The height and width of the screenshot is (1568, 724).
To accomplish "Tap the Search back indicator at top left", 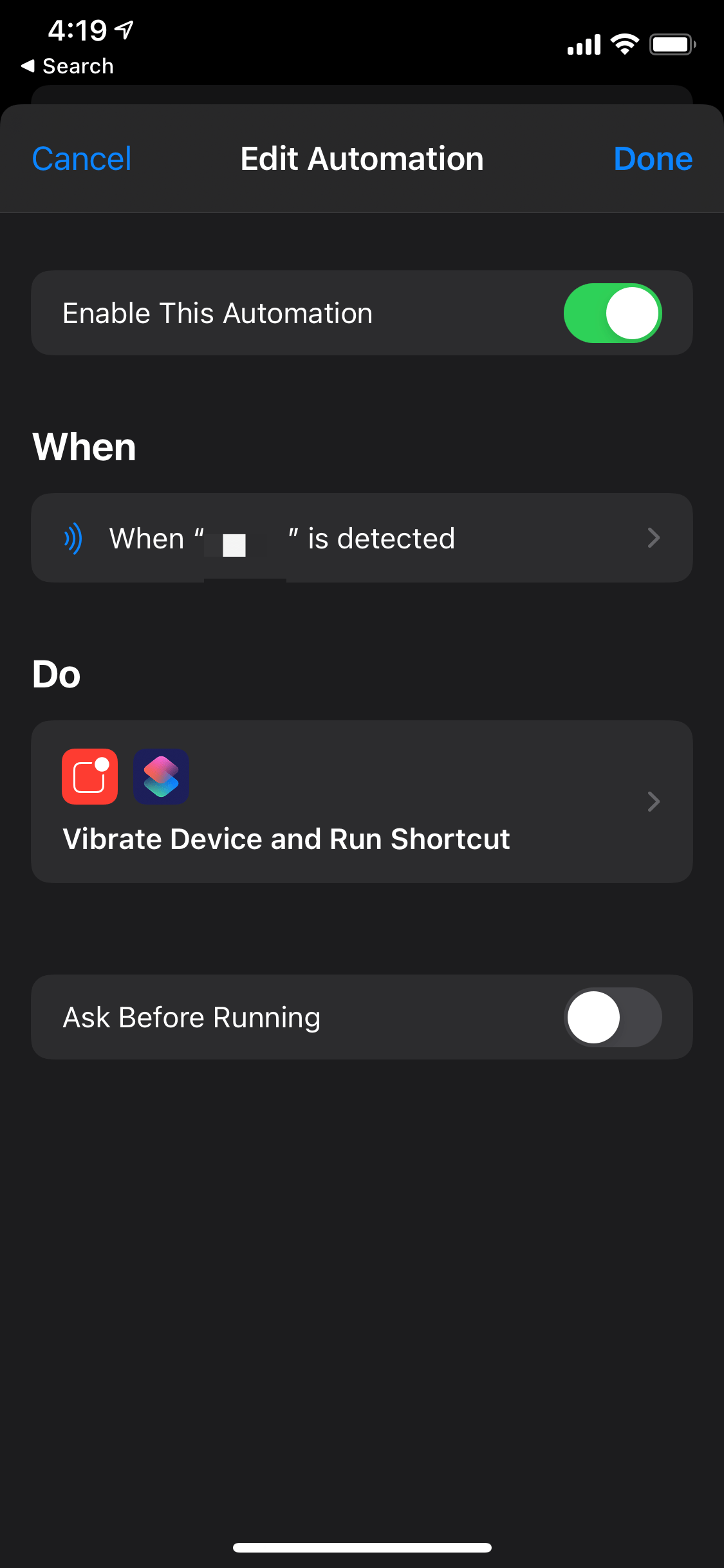I will pos(67,65).
